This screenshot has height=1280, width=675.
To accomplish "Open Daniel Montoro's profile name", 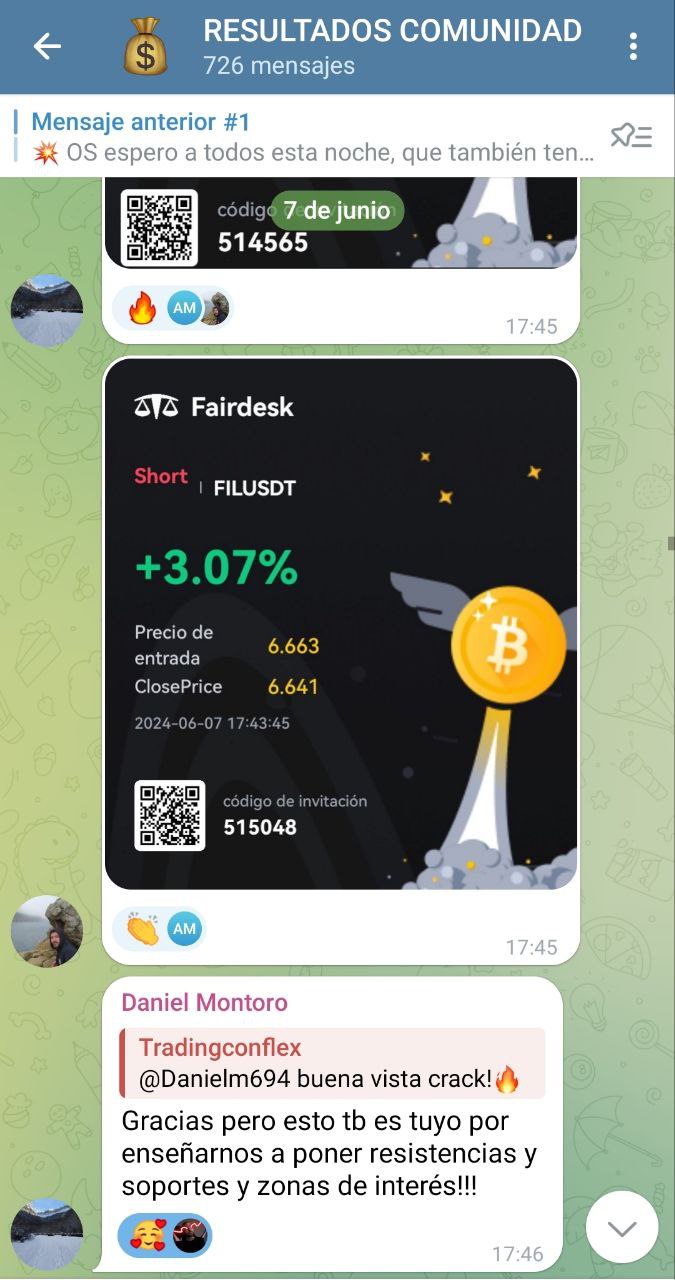I will click(x=204, y=1003).
